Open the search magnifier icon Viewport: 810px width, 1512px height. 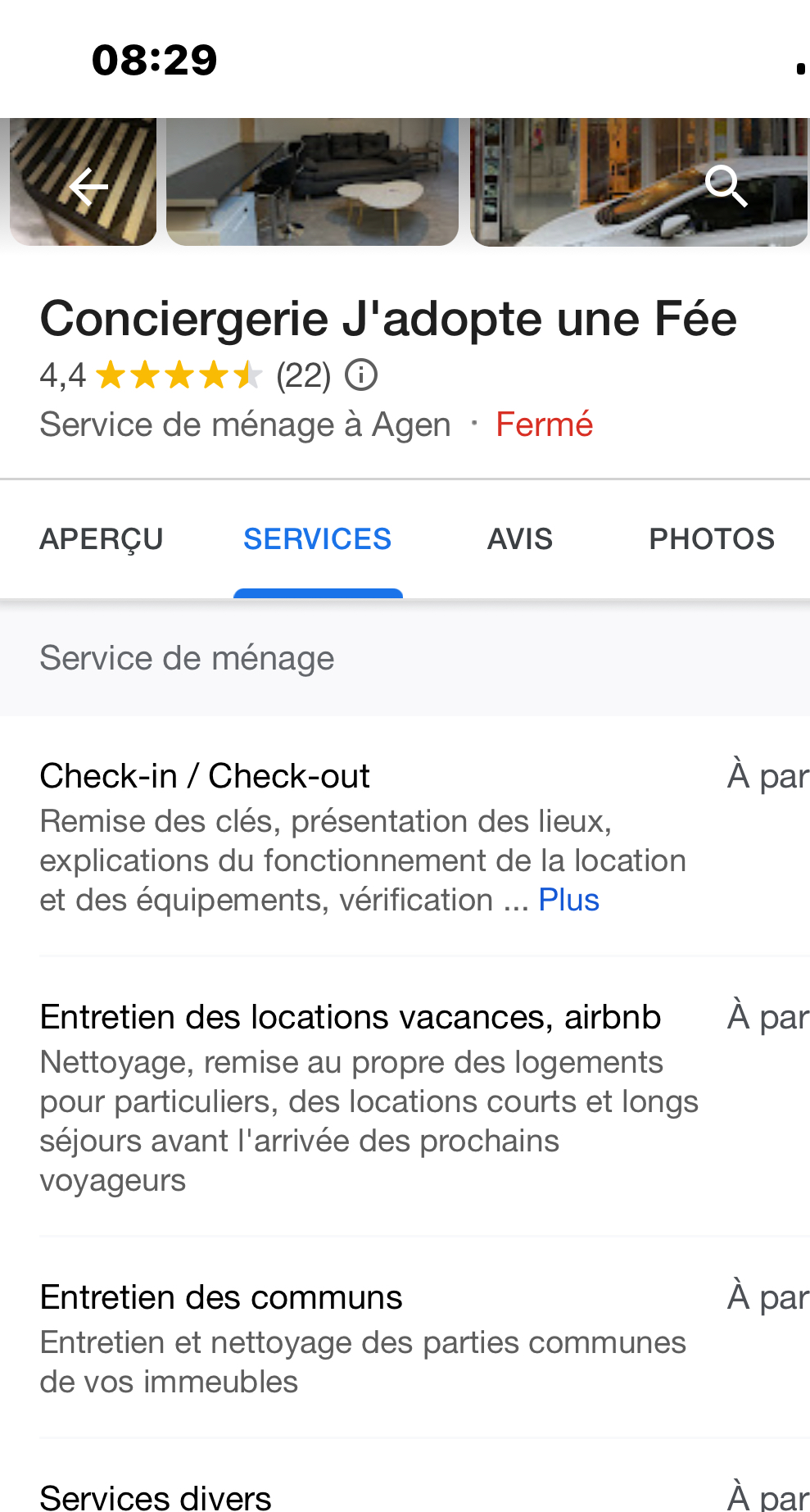click(x=726, y=186)
